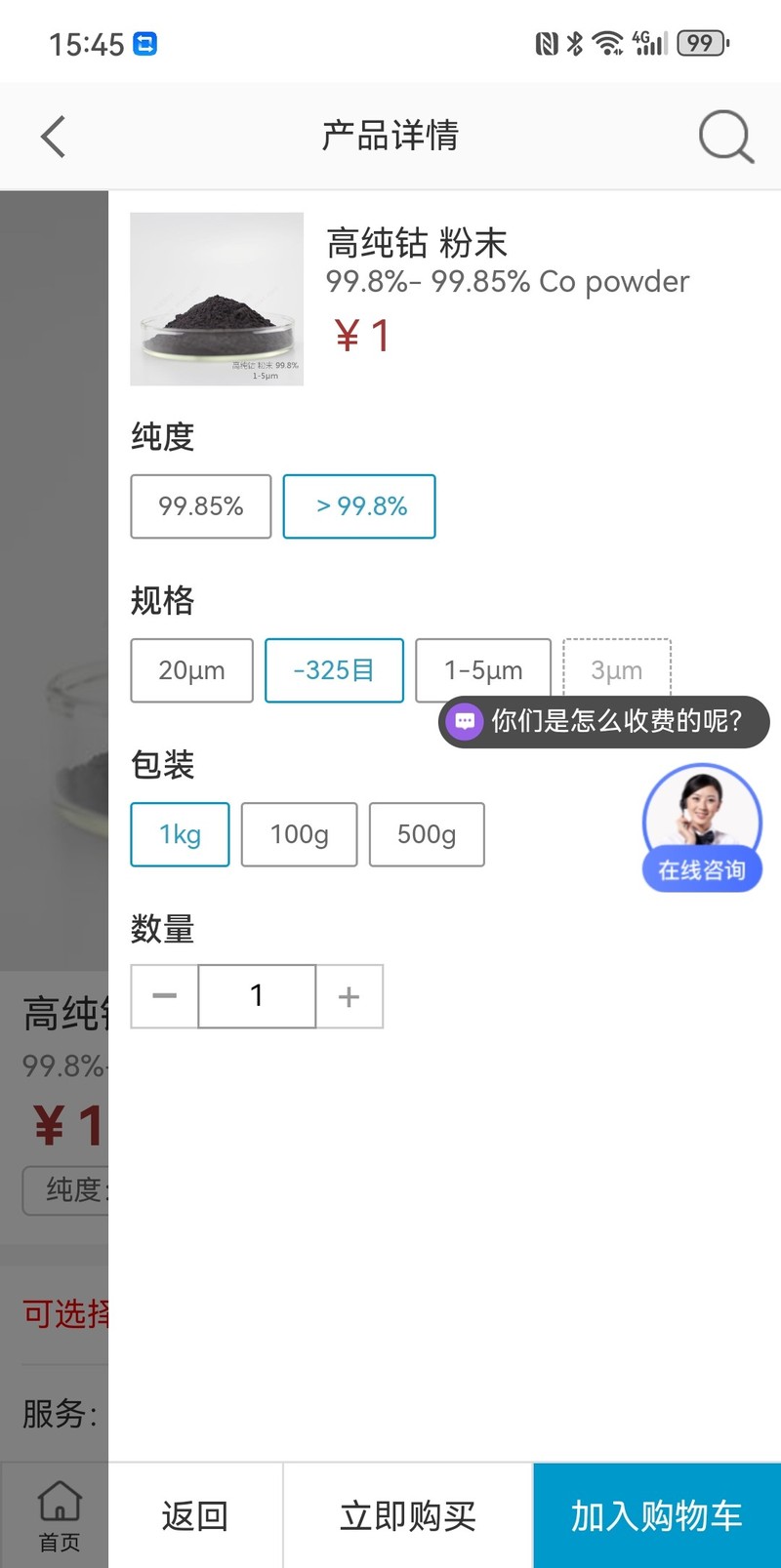This screenshot has height=1568, width=781.
Task: Tap 返回 to close the options panel
Action: click(195, 1515)
